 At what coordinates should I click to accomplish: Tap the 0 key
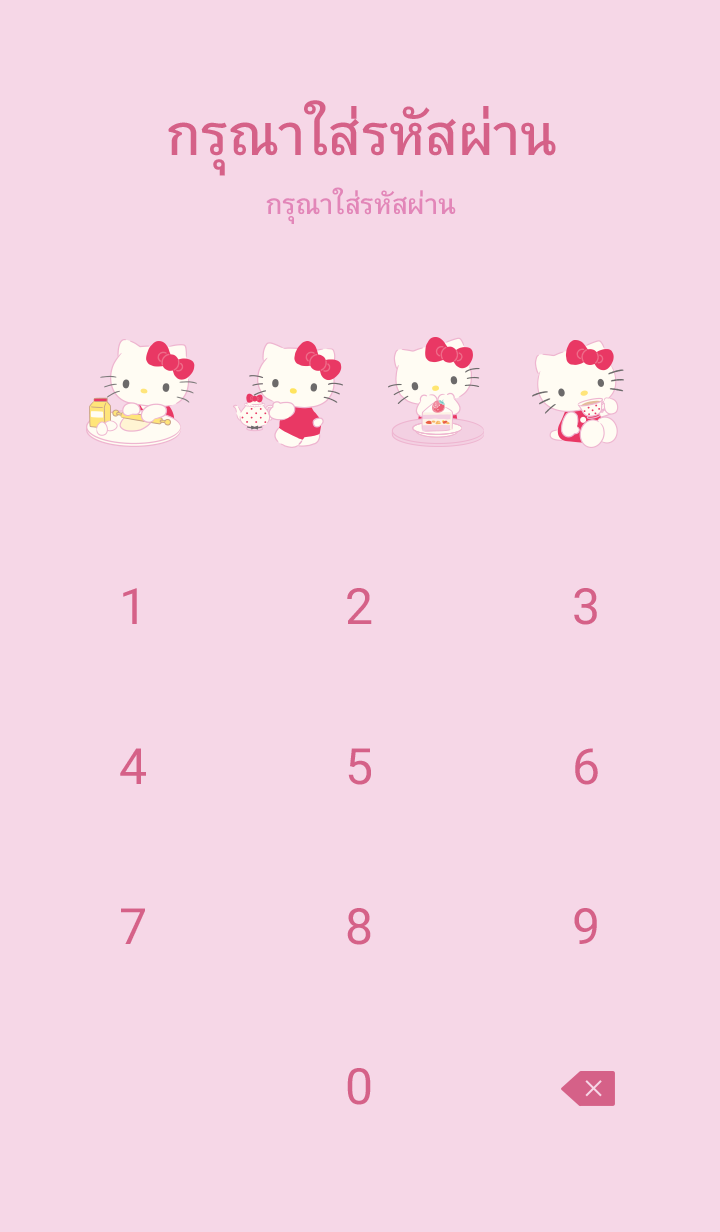(x=359, y=1087)
